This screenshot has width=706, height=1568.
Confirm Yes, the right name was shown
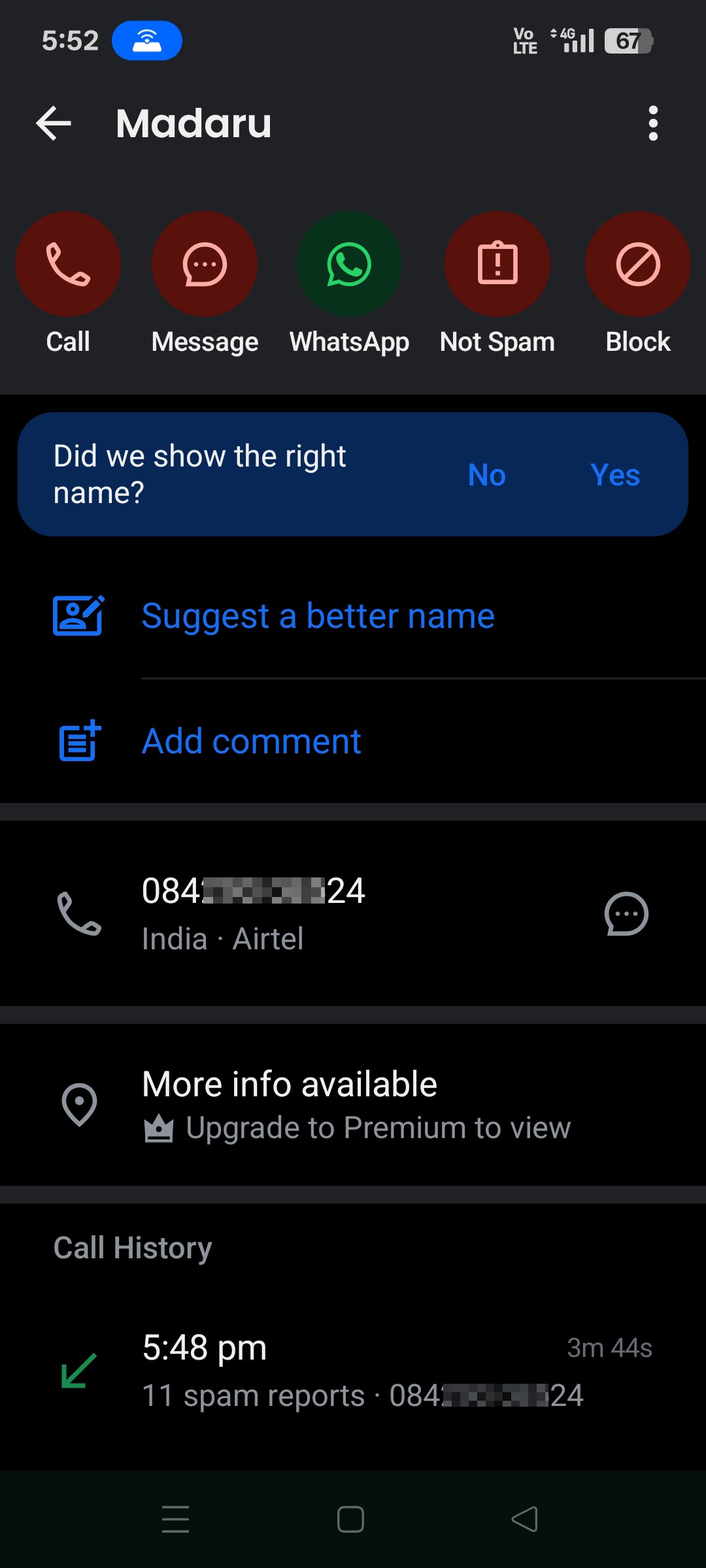[x=614, y=474]
